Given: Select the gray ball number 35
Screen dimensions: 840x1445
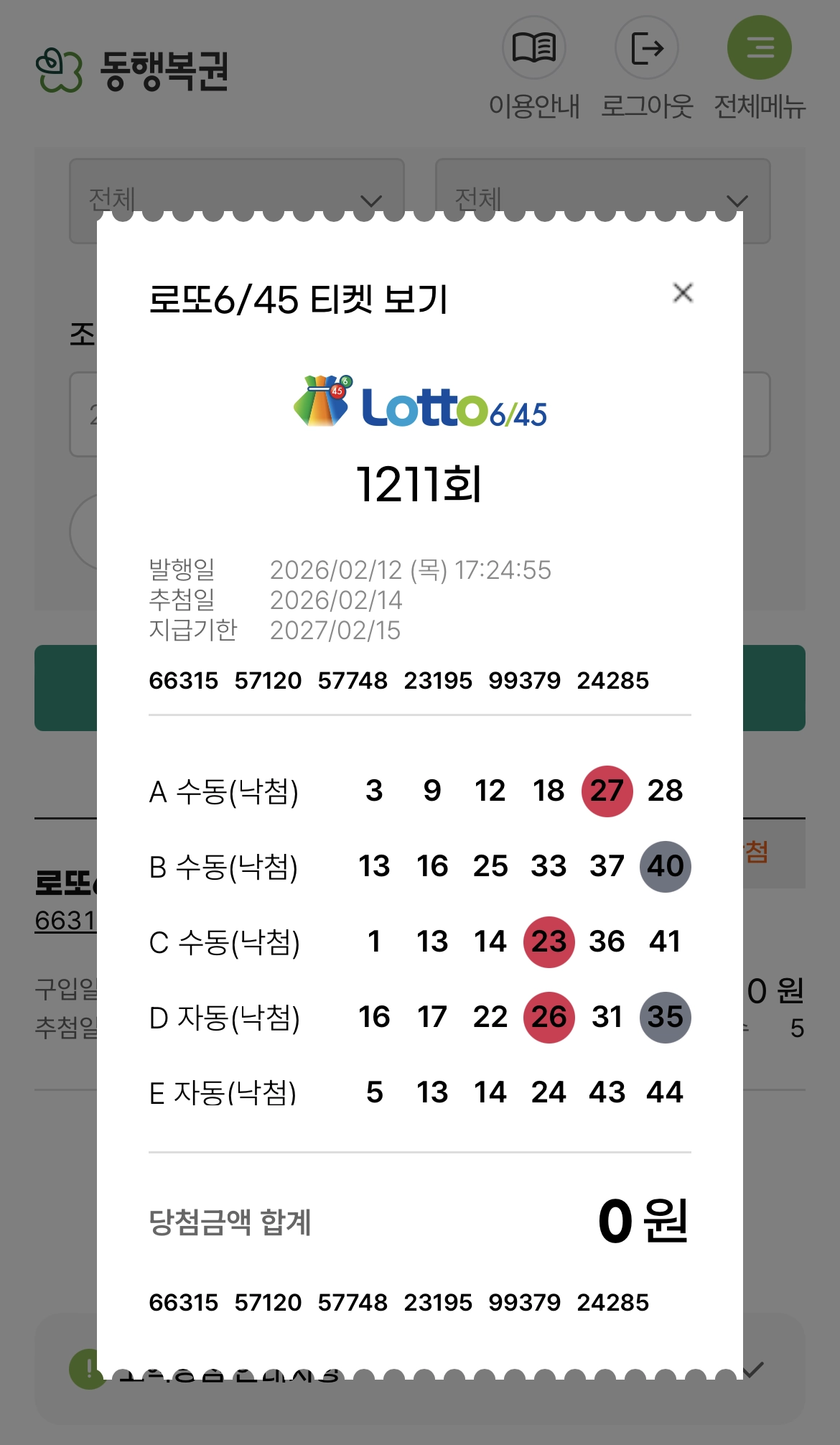Looking at the screenshot, I should [665, 1017].
